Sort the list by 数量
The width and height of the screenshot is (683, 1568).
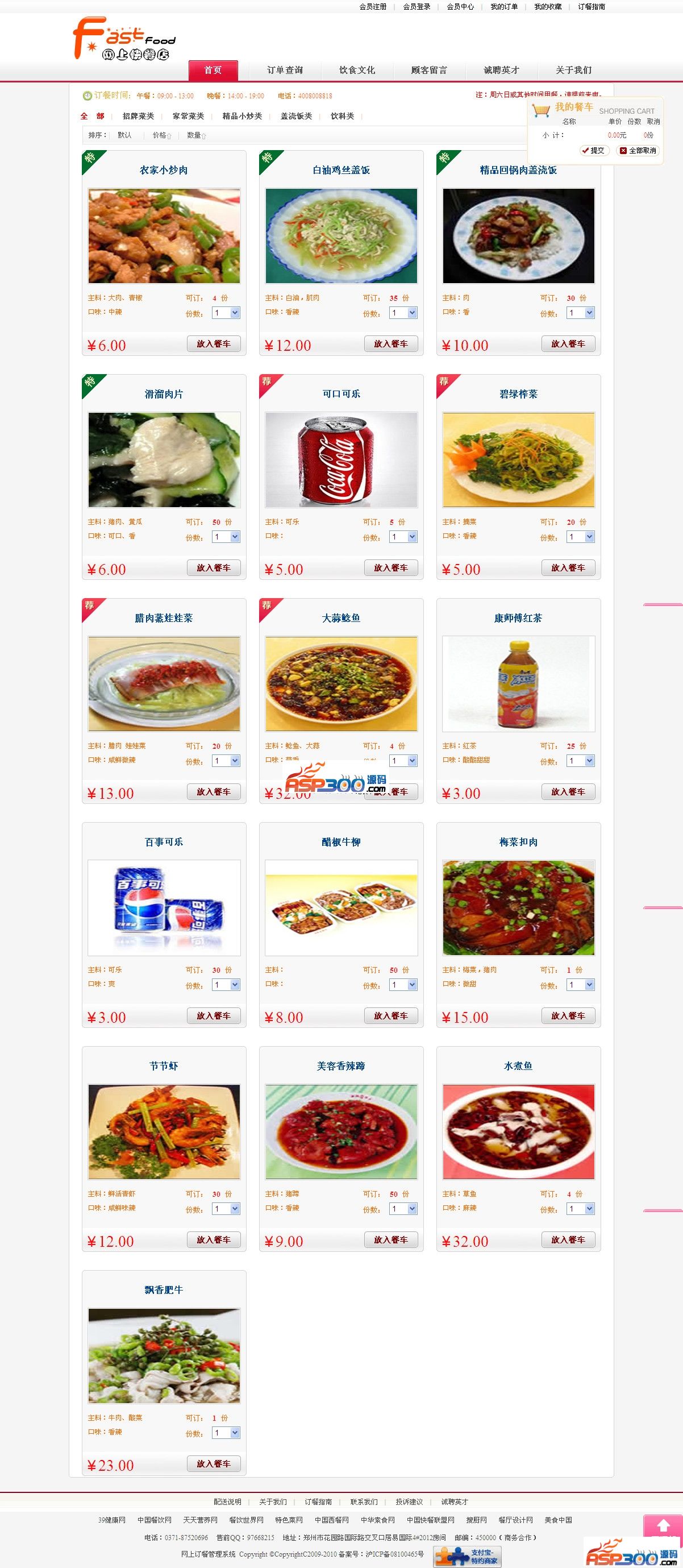click(196, 135)
